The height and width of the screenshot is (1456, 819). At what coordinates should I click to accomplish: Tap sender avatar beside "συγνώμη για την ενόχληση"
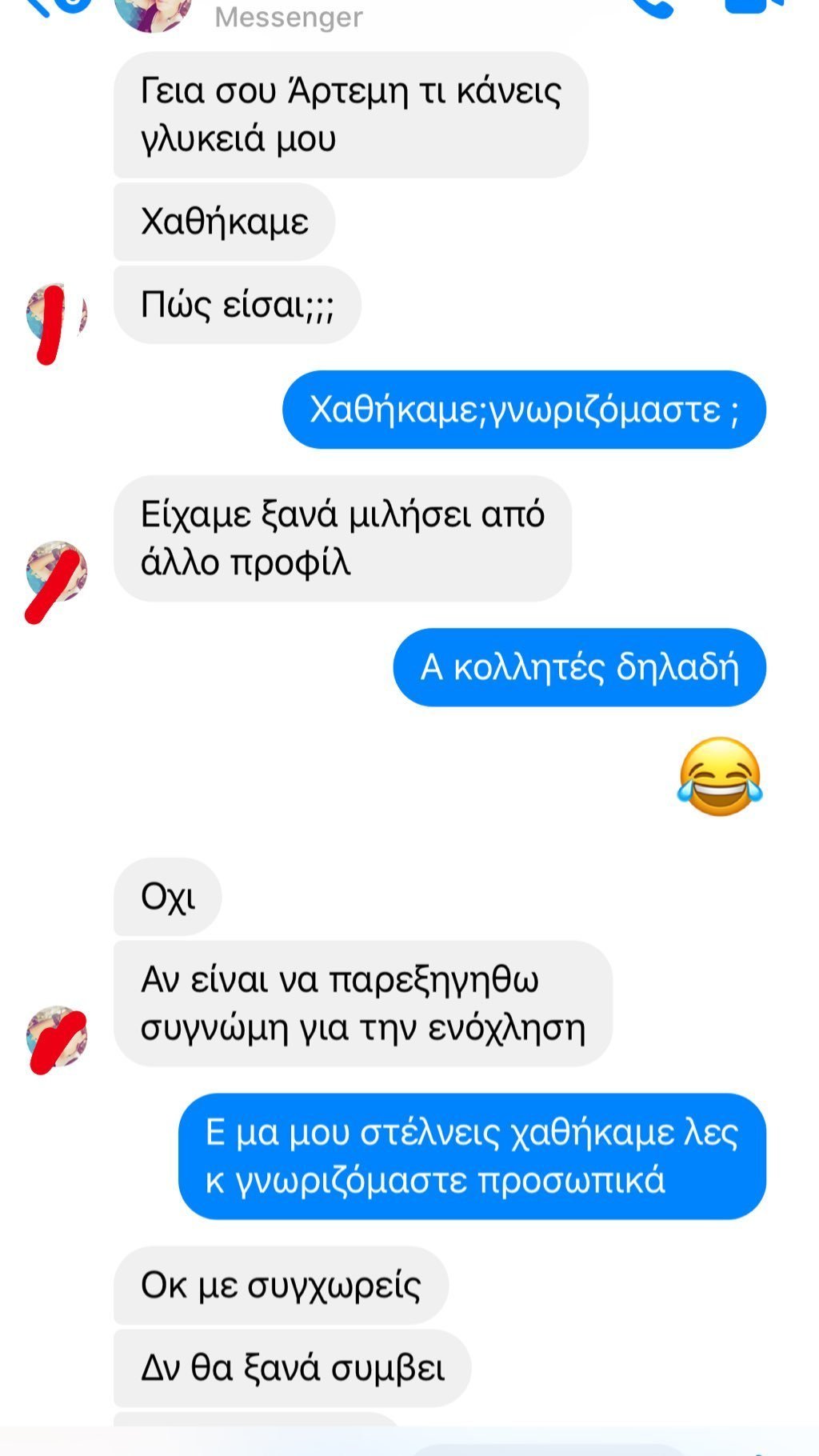click(56, 1036)
